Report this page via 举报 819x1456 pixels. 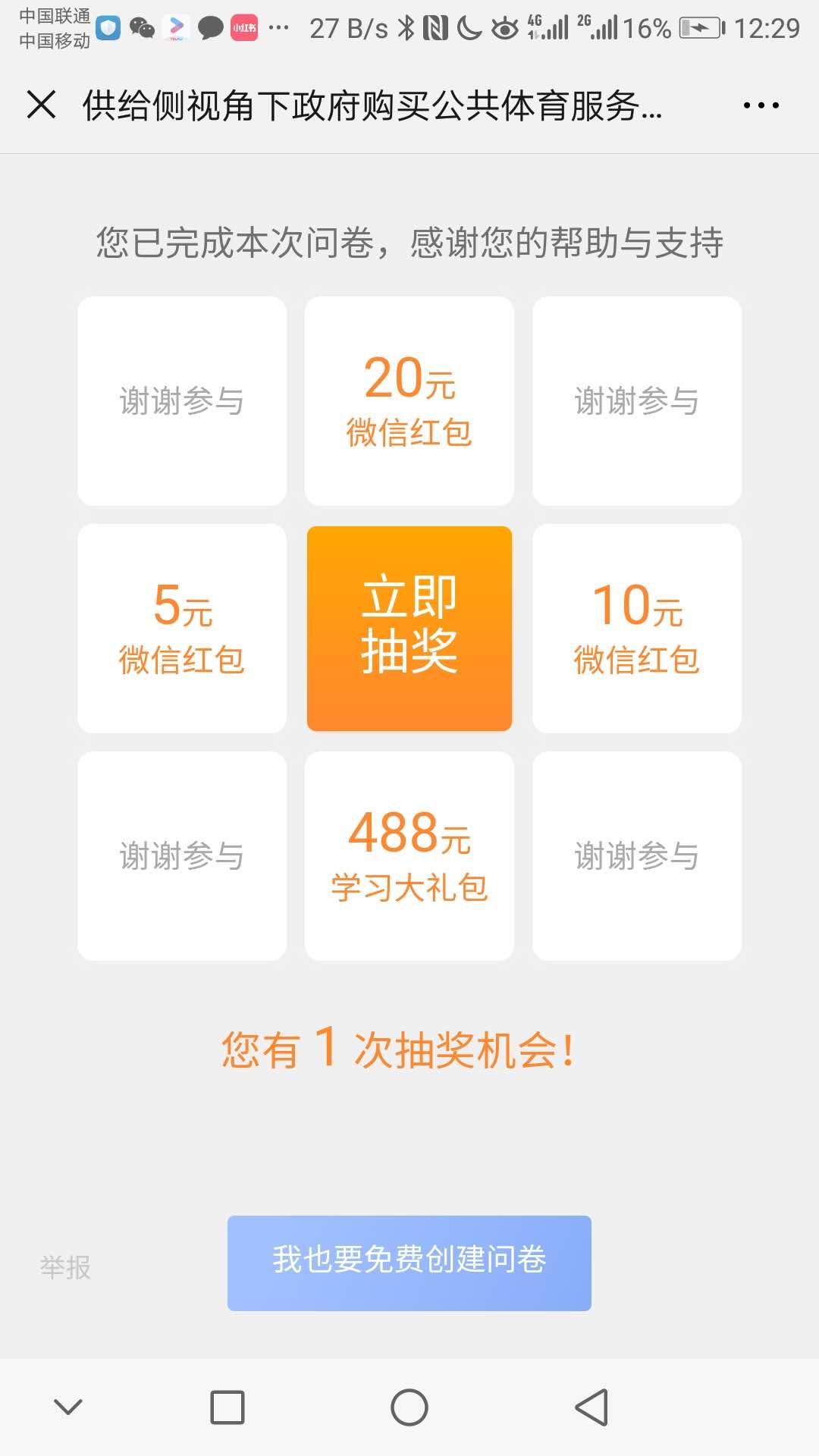point(65,1267)
